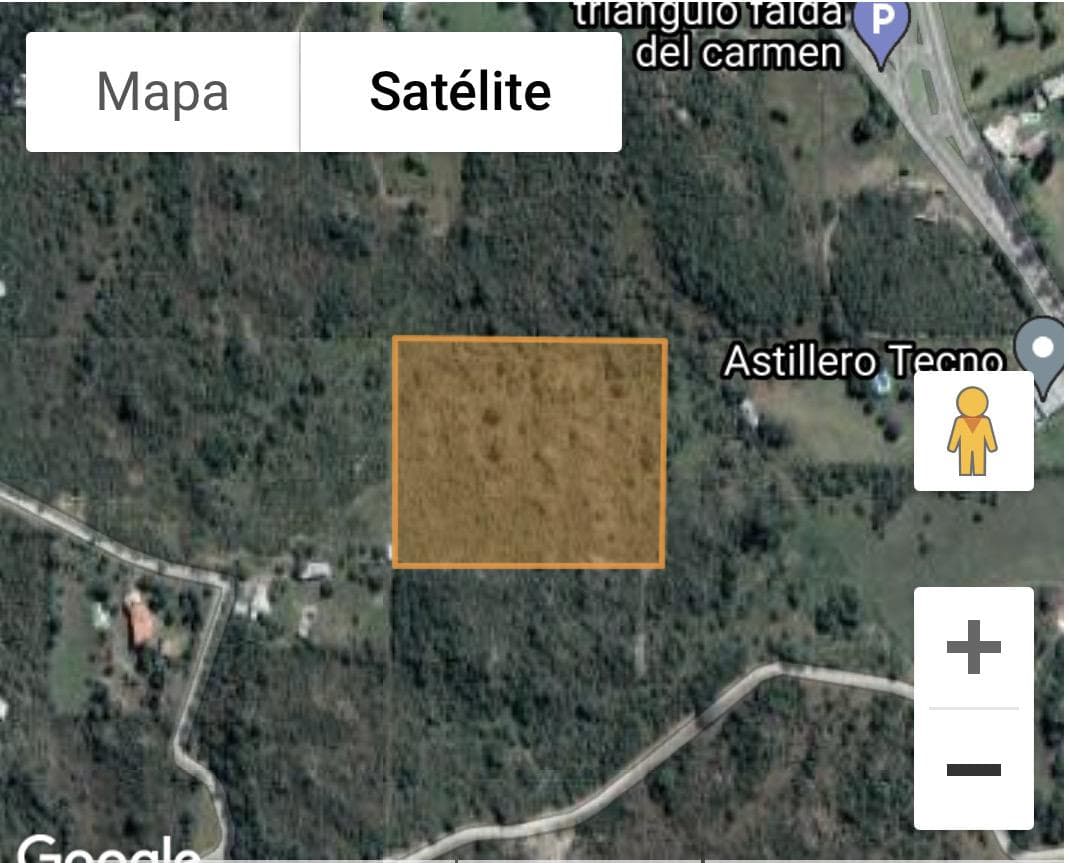Zoom in on the map
The height and width of the screenshot is (863, 1069).
click(x=973, y=647)
